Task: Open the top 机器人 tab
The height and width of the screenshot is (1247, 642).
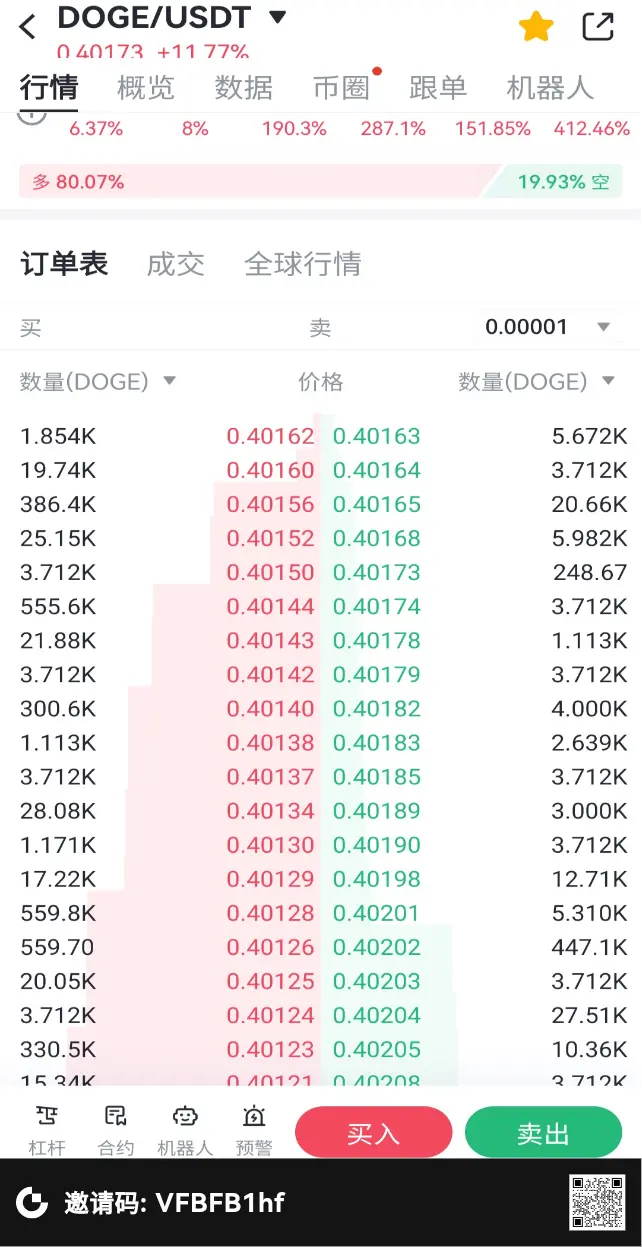Action: [x=550, y=88]
